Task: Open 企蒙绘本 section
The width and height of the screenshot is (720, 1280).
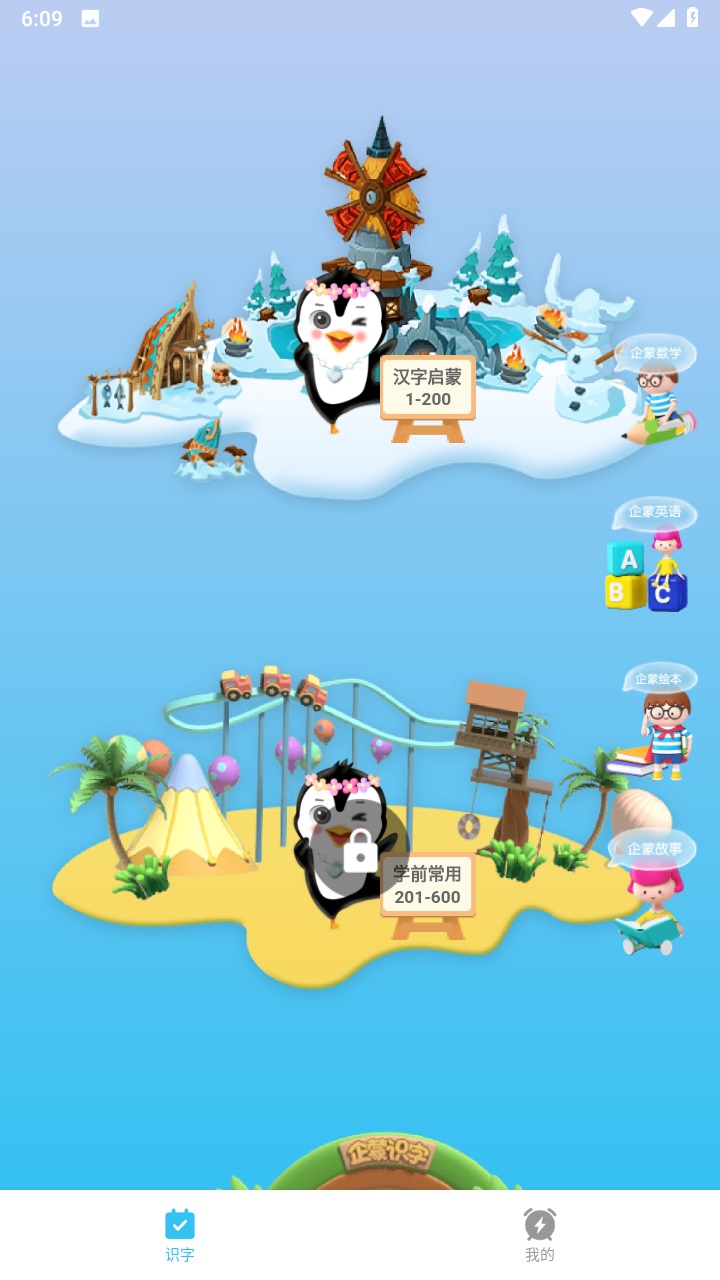Action: click(660, 722)
